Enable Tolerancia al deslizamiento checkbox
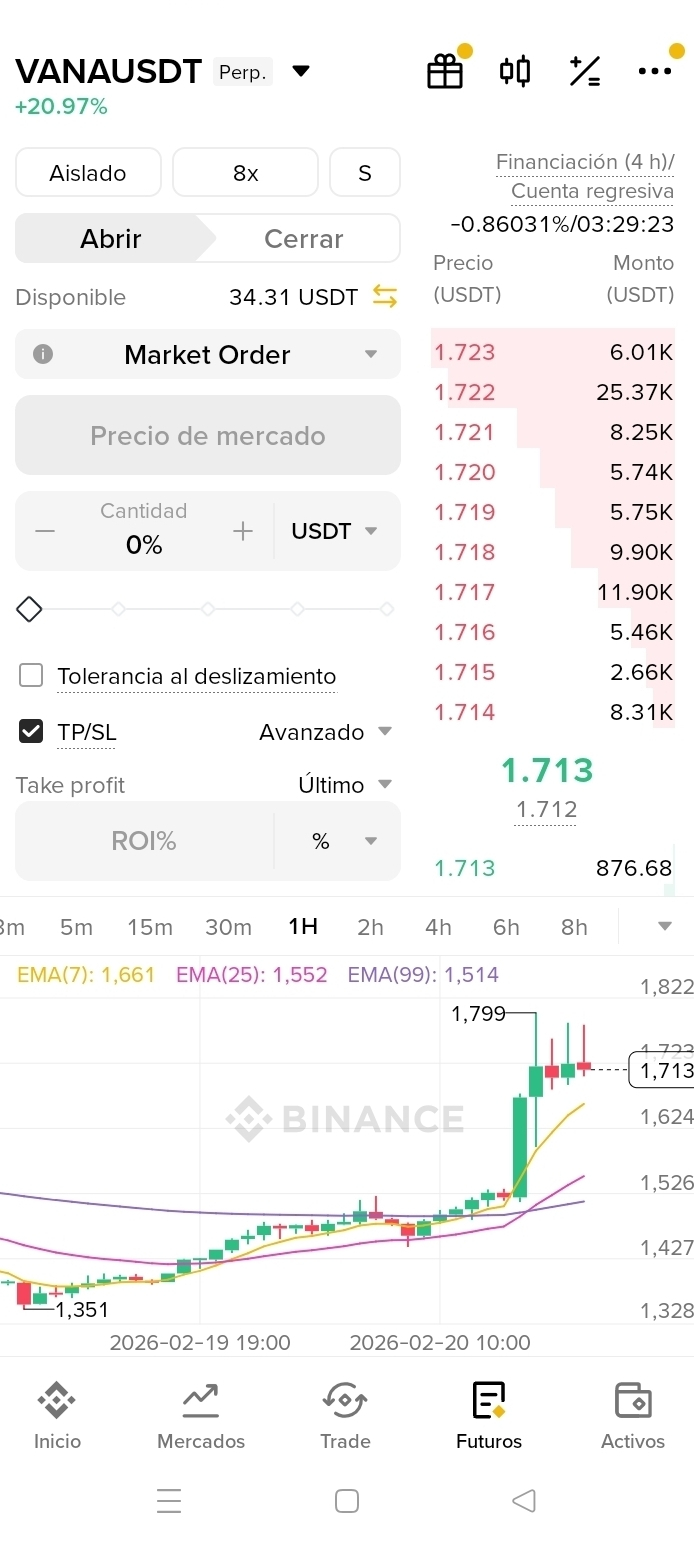 point(32,676)
